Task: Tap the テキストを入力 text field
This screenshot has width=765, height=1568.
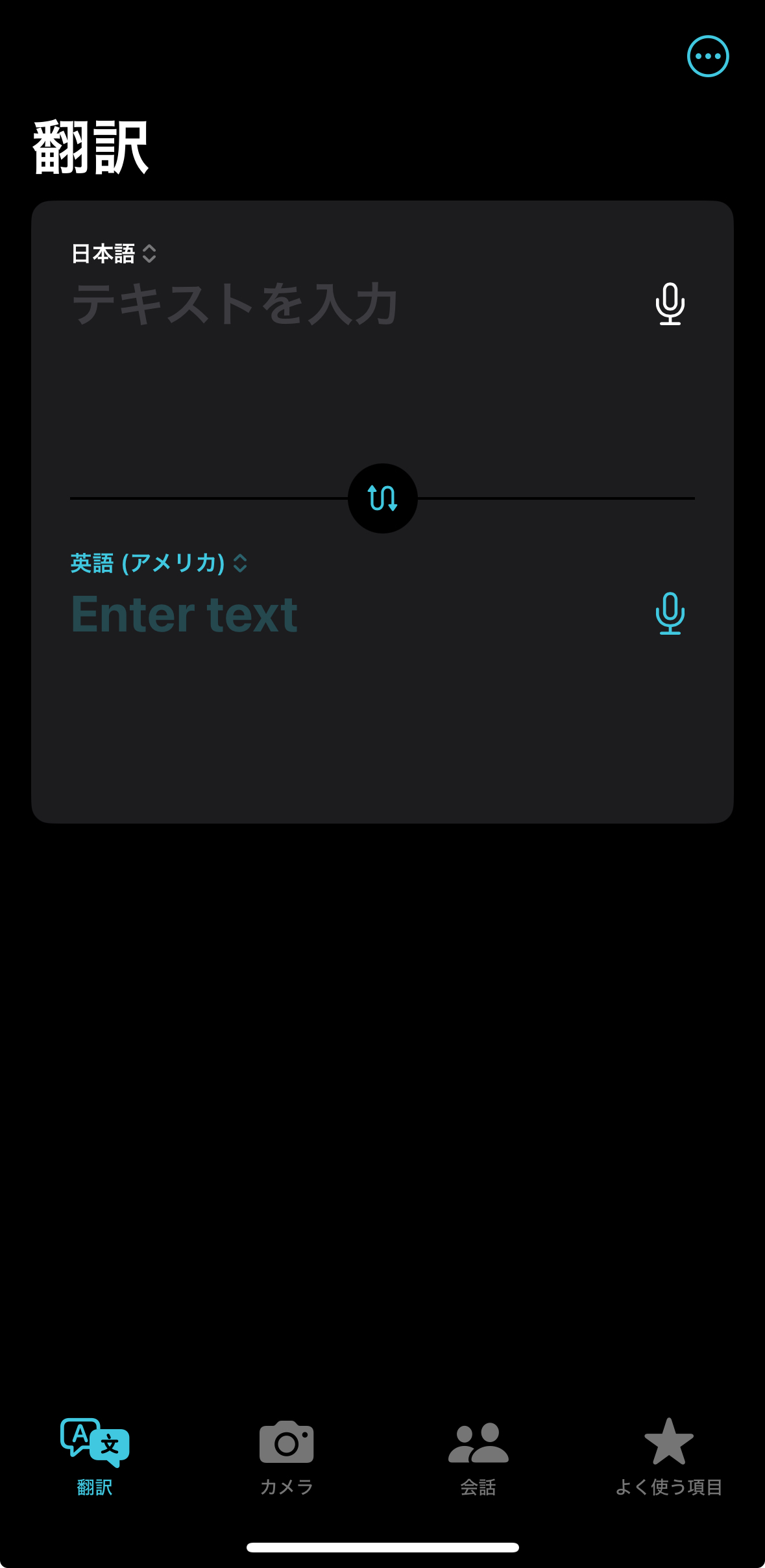Action: pos(235,304)
